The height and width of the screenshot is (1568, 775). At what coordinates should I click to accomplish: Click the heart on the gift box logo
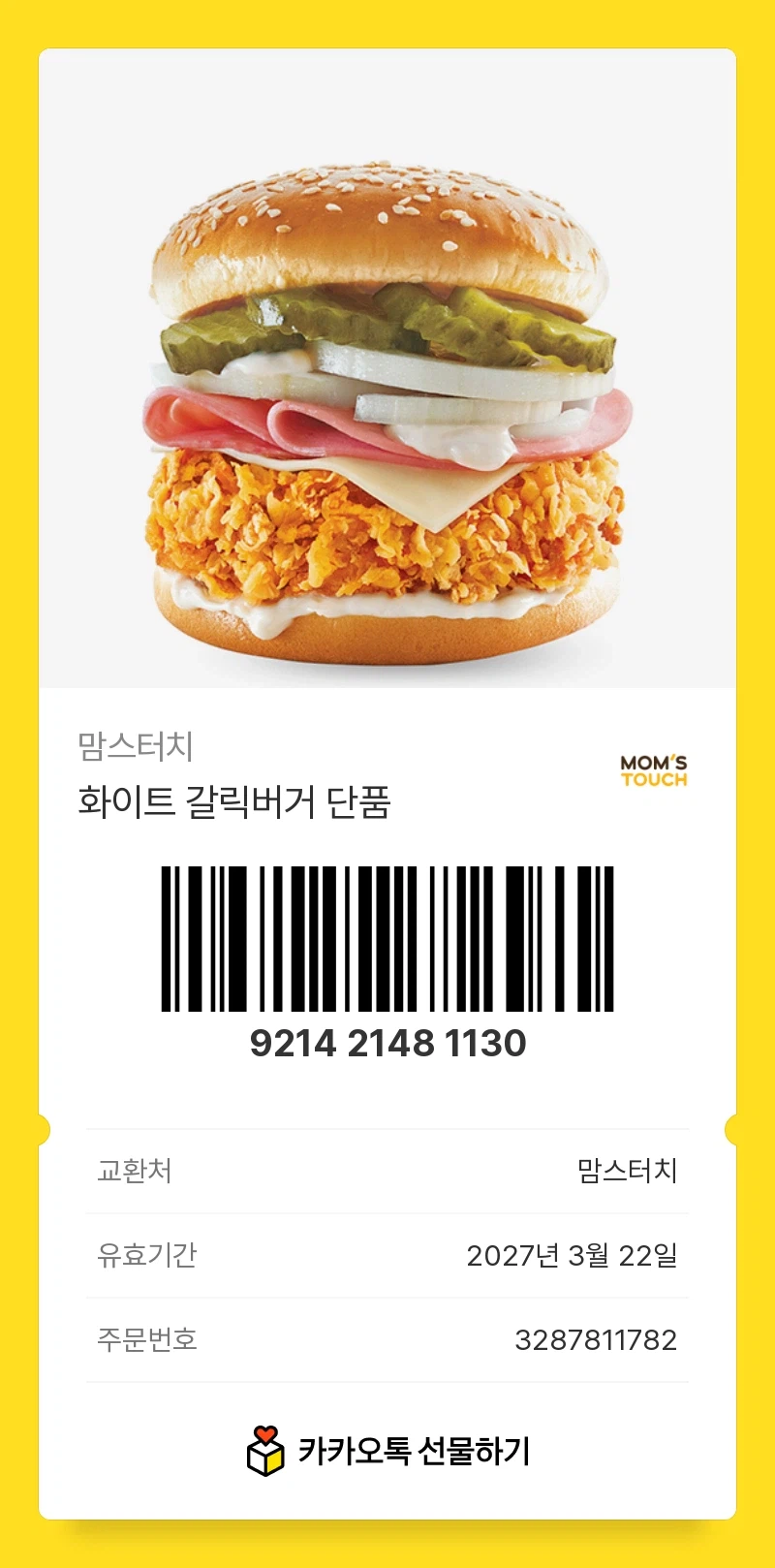tap(263, 1435)
